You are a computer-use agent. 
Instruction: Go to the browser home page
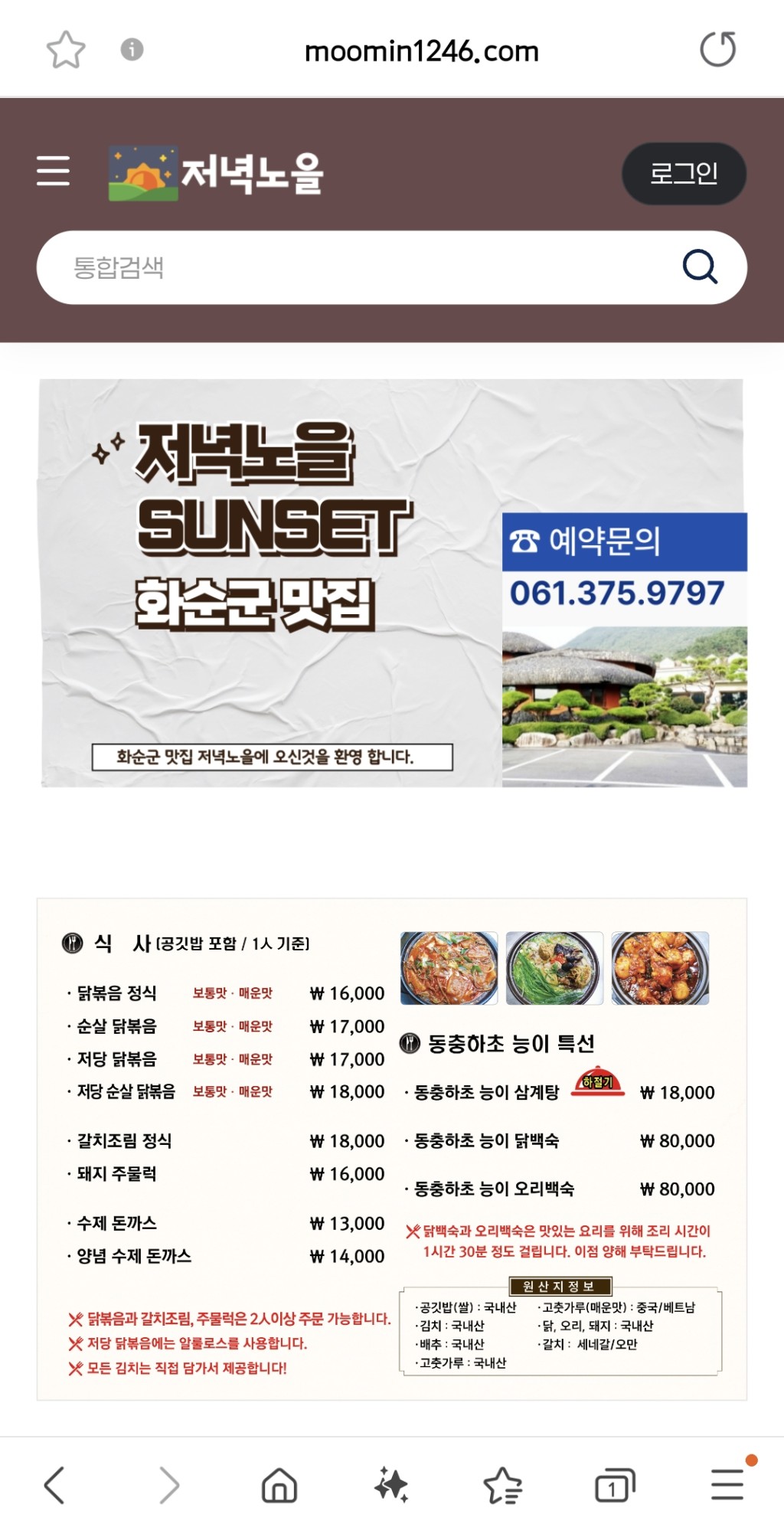(279, 1485)
